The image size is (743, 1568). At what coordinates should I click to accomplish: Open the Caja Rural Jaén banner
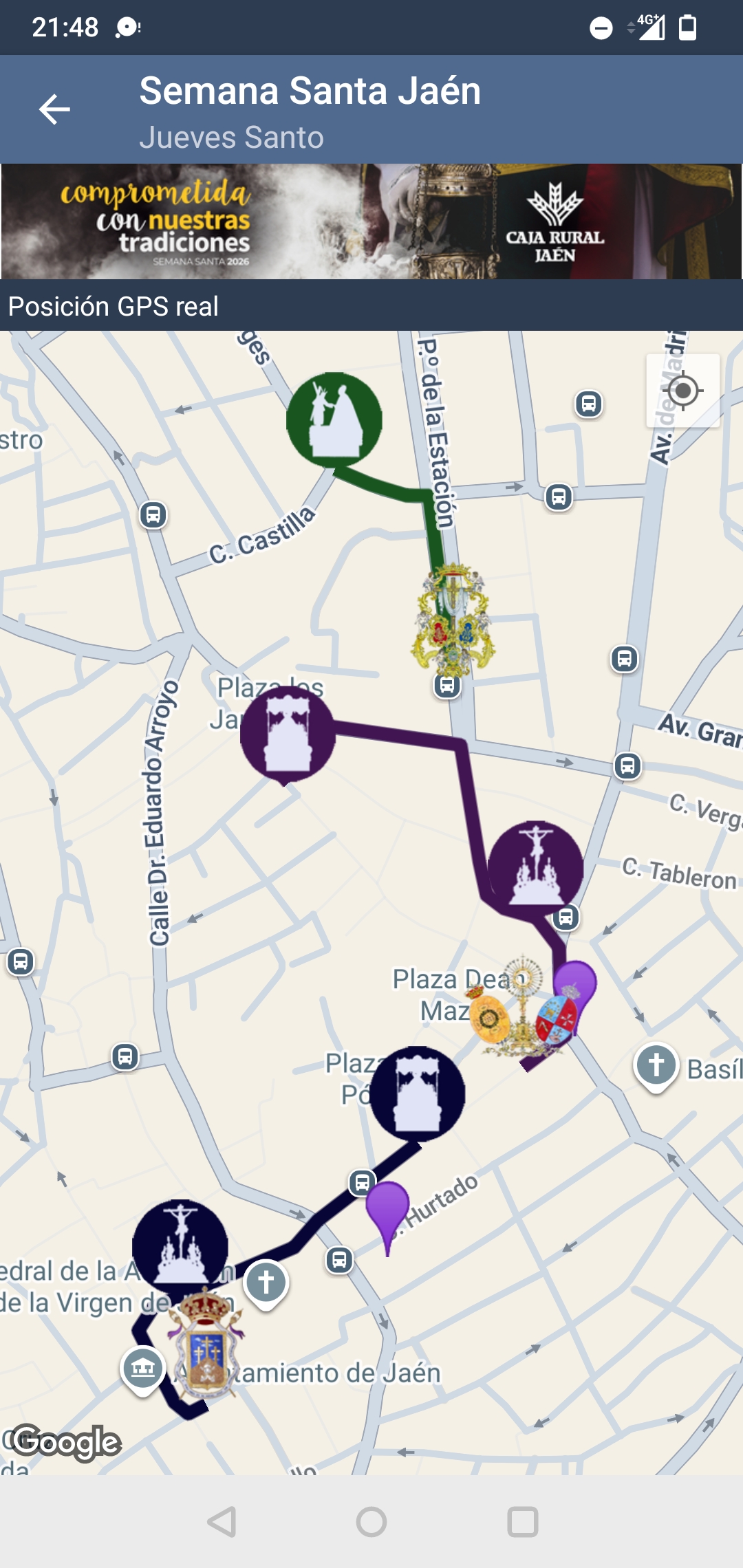click(x=371, y=221)
